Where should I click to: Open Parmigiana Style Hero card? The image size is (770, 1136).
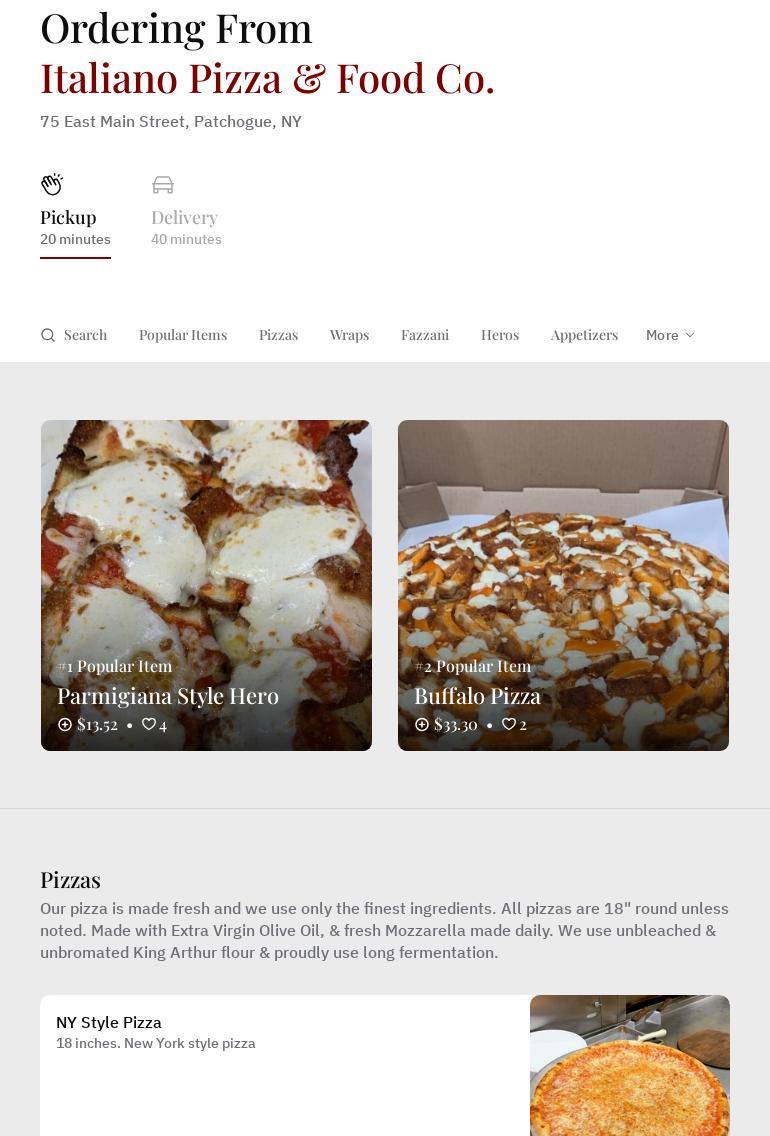pos(206,560)
